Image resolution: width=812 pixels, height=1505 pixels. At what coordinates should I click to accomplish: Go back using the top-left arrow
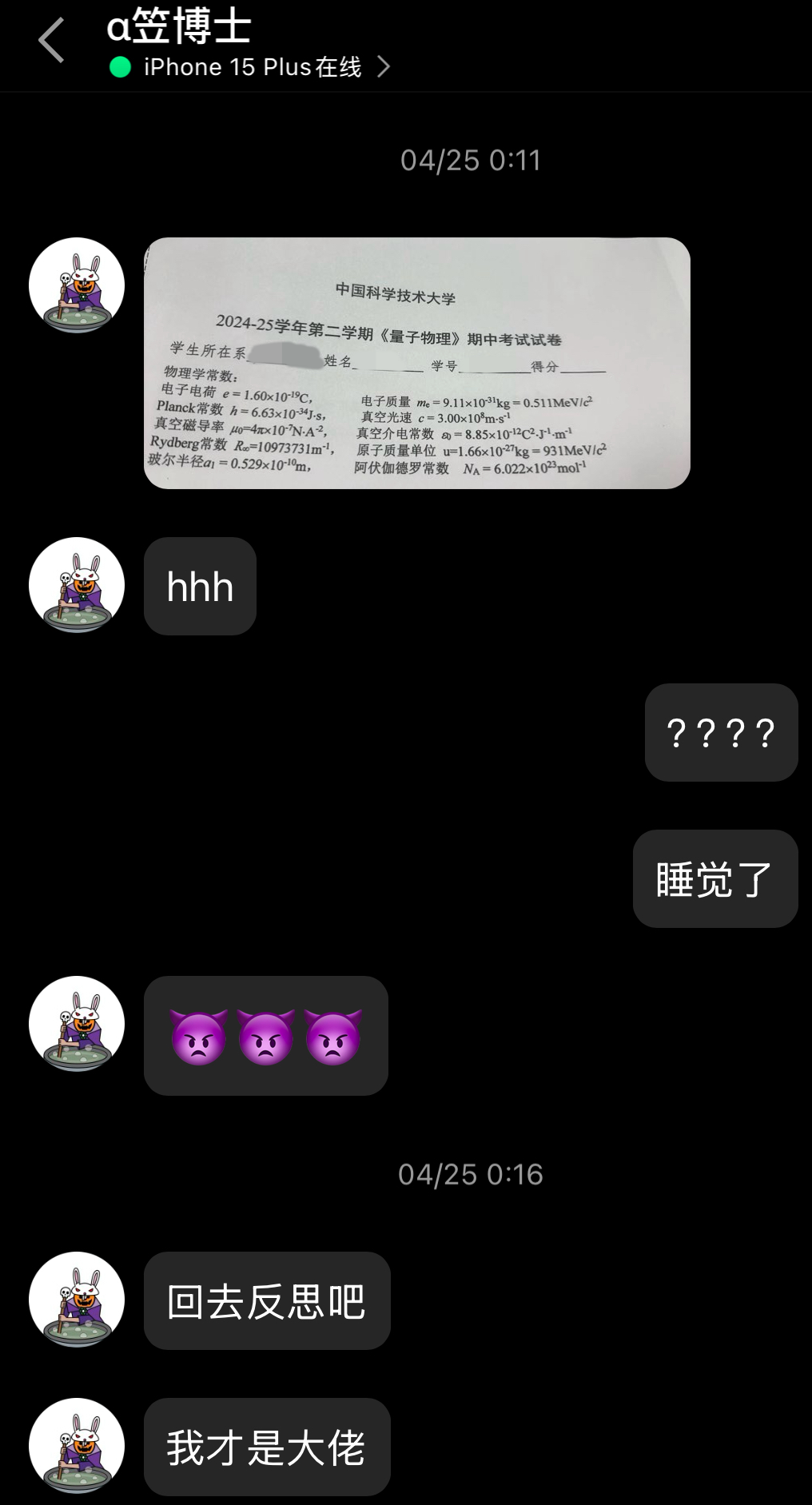click(x=51, y=41)
